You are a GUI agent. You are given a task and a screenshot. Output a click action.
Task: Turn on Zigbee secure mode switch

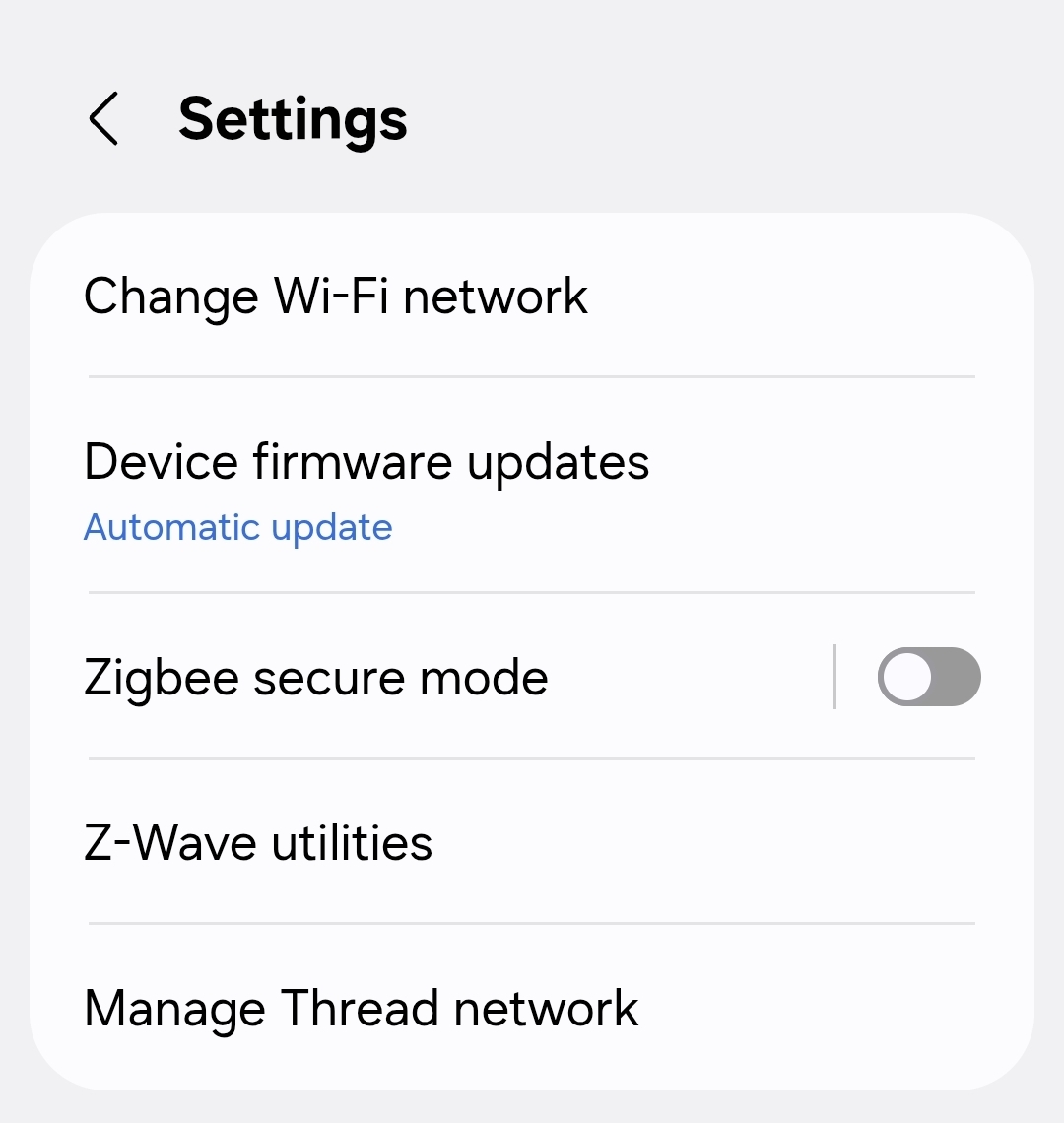(x=928, y=677)
